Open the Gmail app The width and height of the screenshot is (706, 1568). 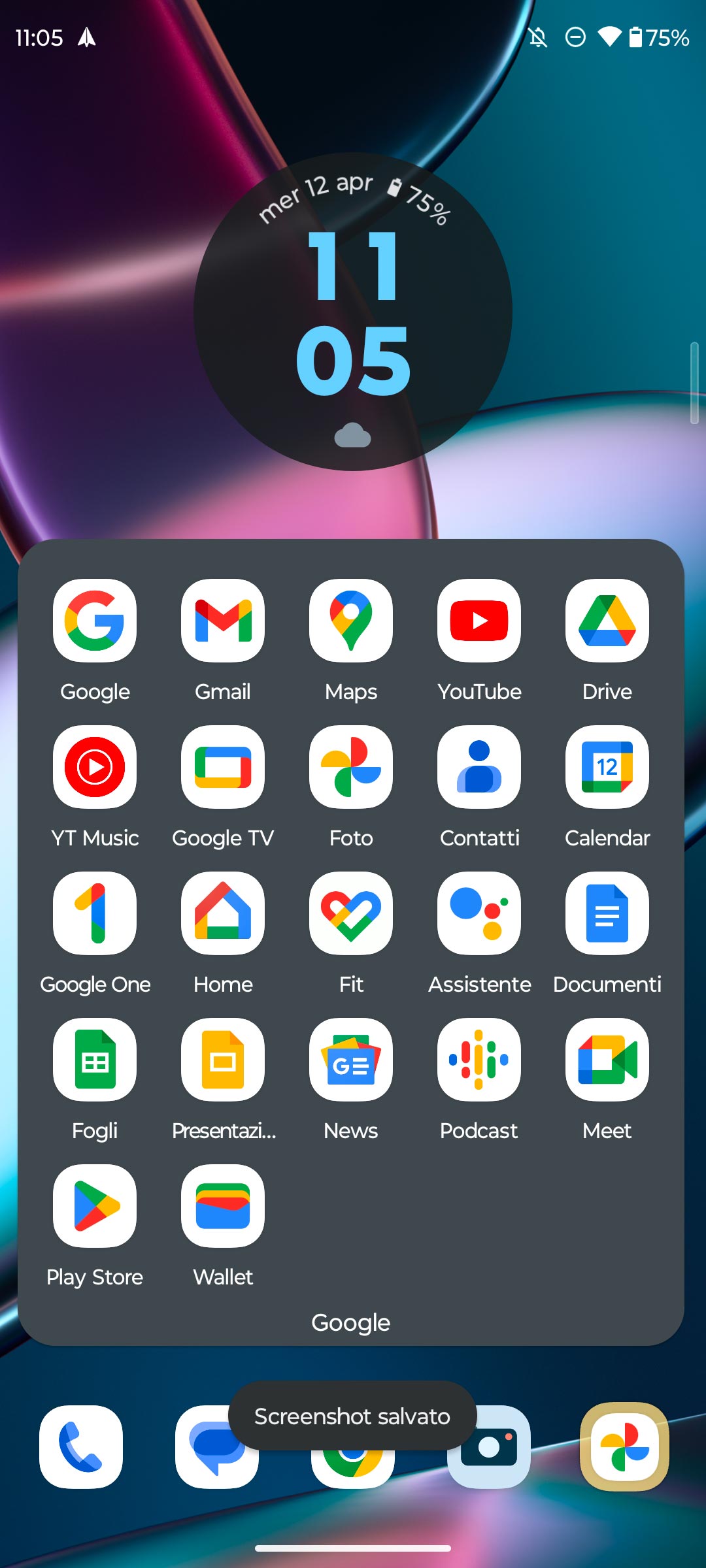(x=223, y=621)
